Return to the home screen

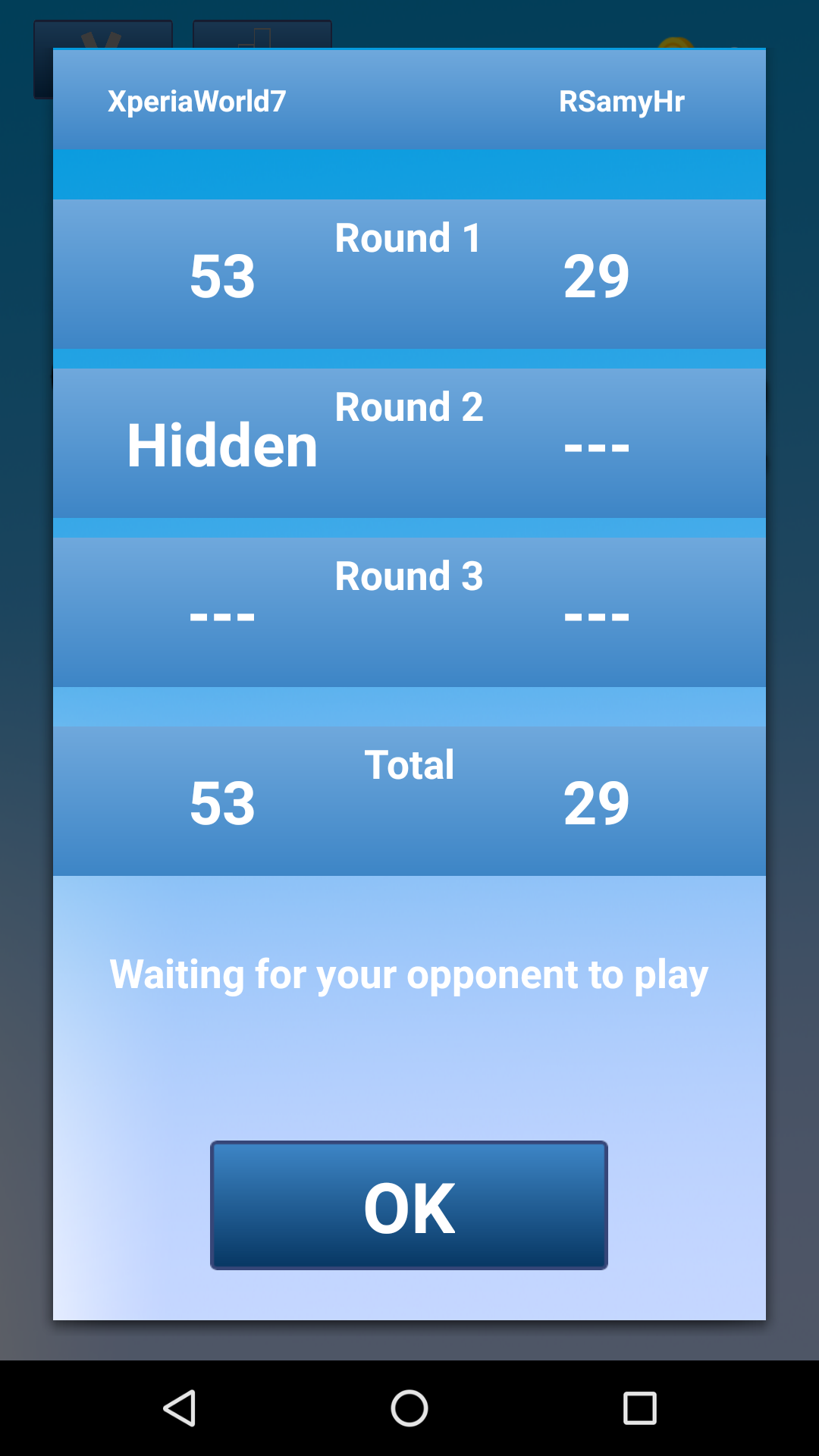(x=409, y=1408)
